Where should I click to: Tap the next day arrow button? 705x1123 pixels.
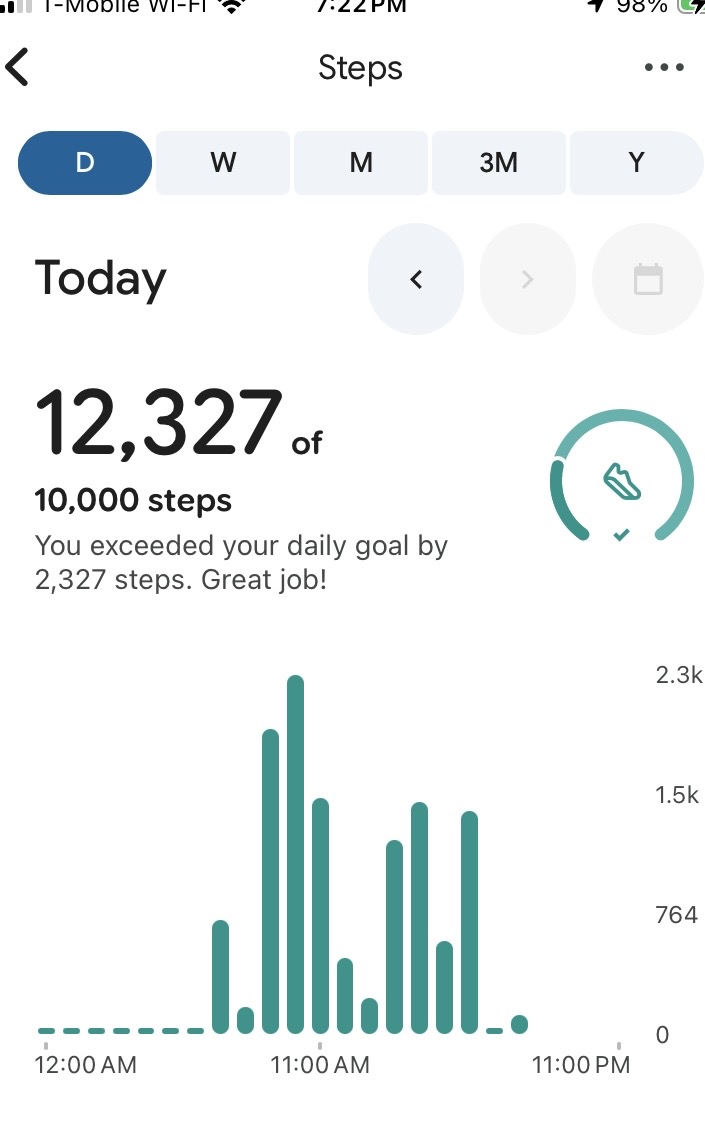click(528, 279)
